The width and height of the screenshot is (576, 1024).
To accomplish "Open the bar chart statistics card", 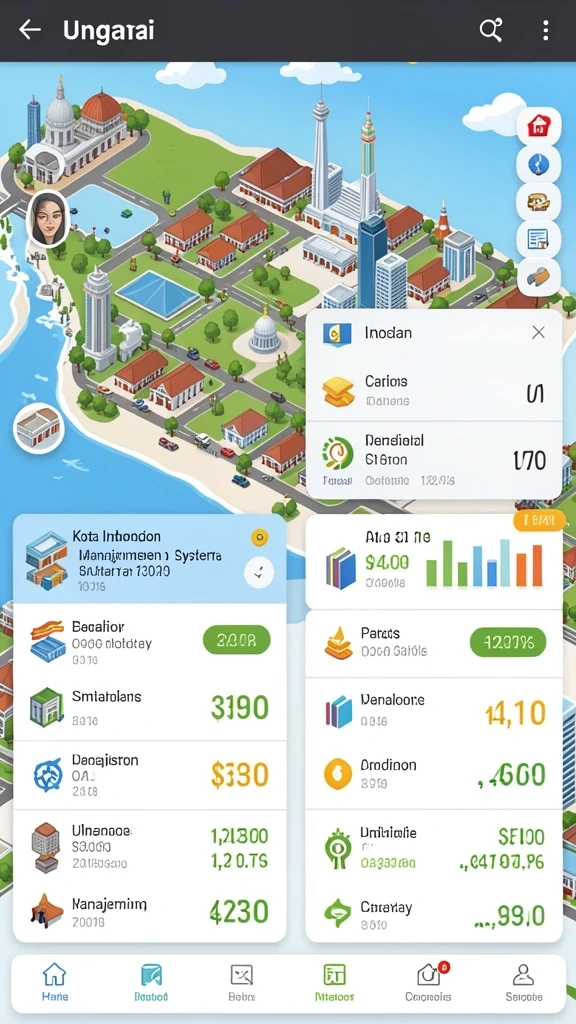I will (x=434, y=561).
